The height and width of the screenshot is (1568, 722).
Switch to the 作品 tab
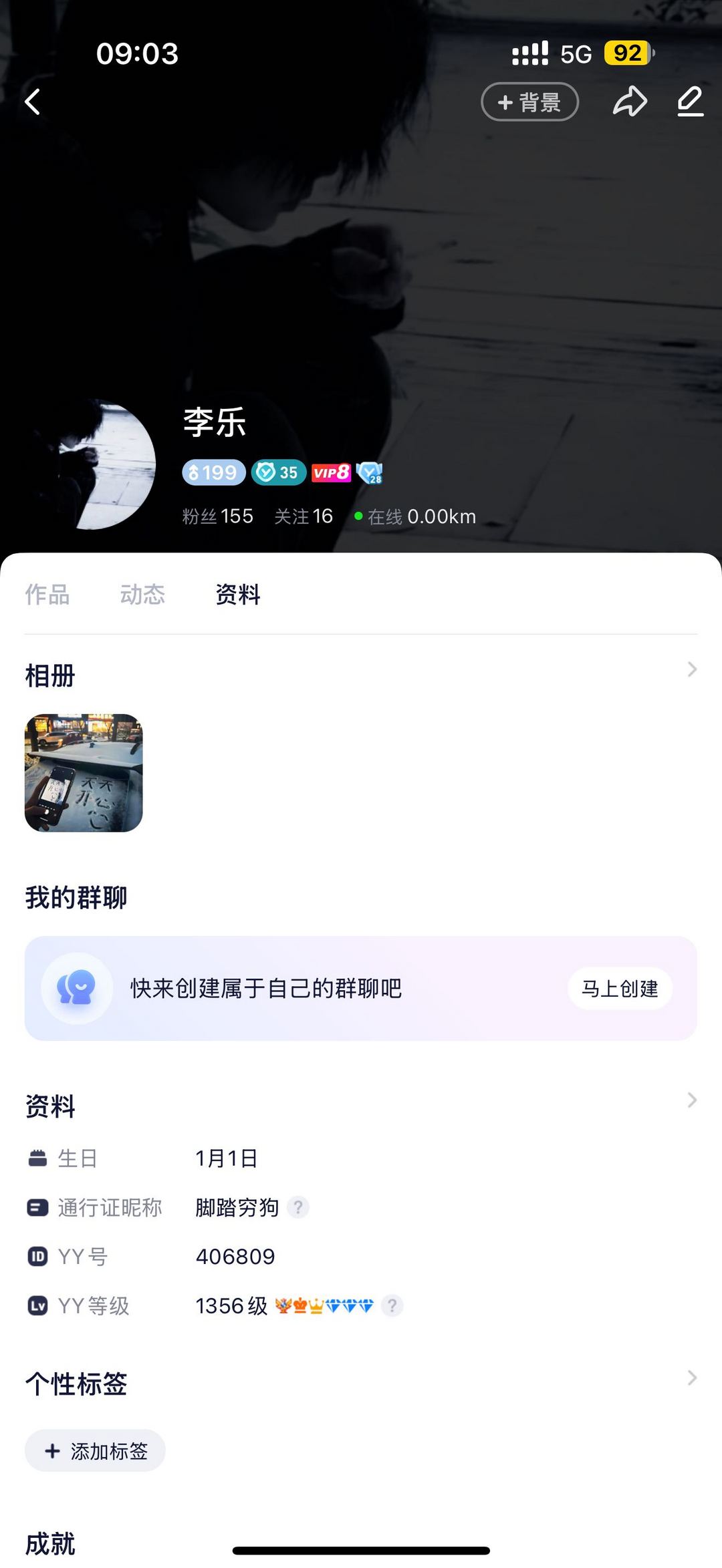(x=47, y=595)
